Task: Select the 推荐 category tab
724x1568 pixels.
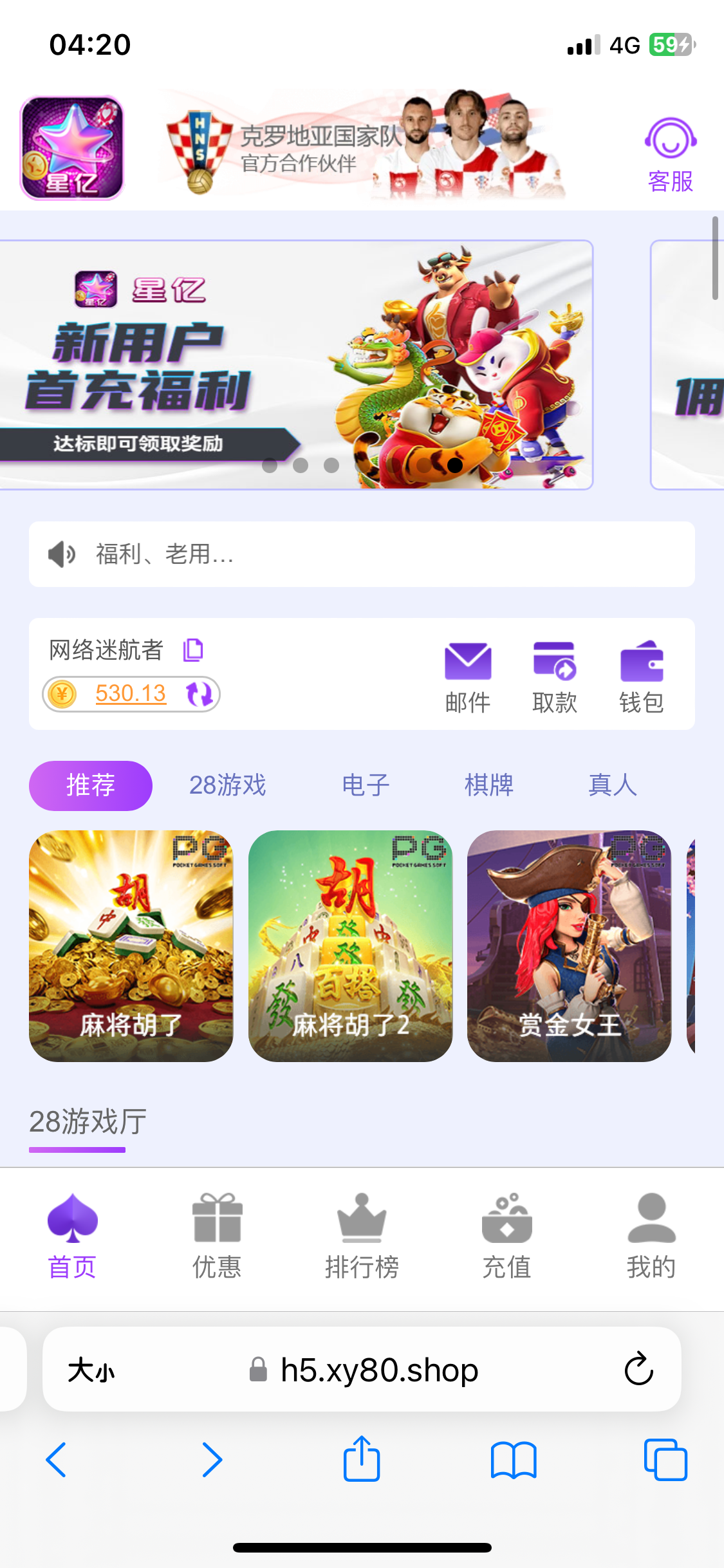Action: [x=91, y=785]
